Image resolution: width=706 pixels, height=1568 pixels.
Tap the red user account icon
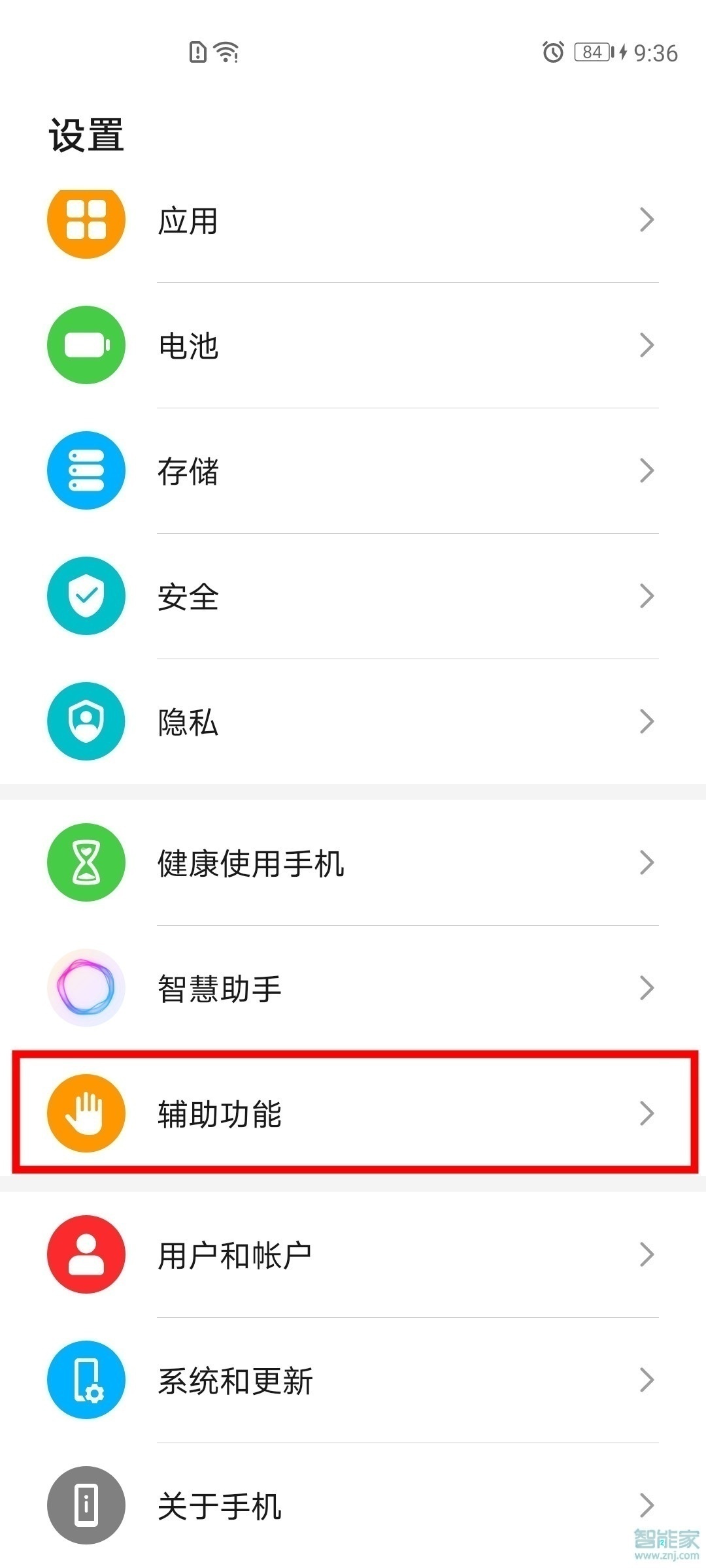(x=86, y=1254)
